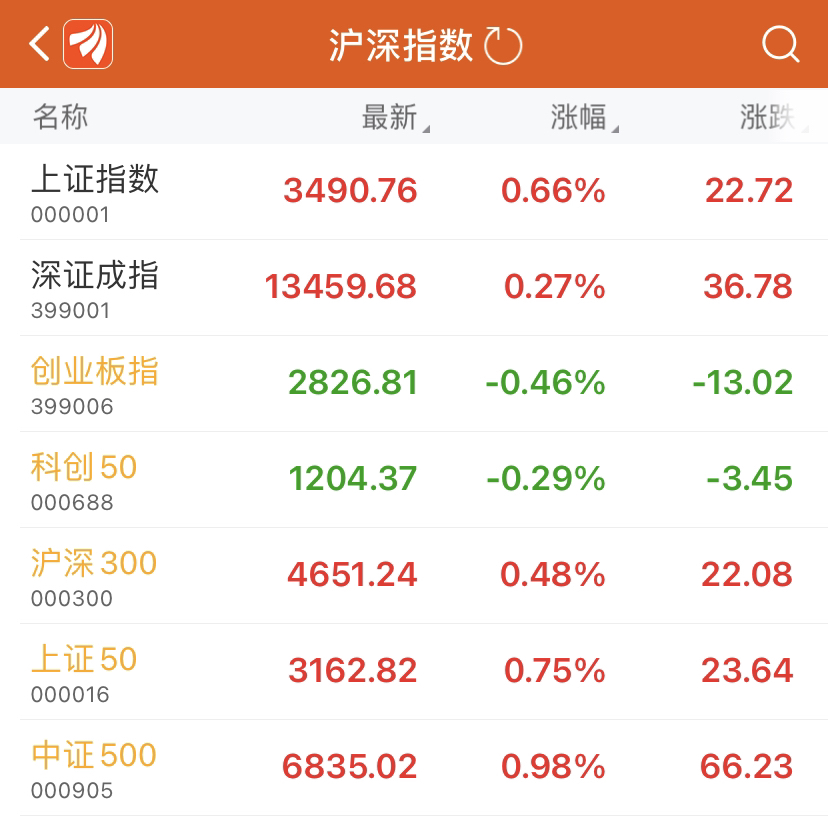Open 中证500 000905 index
Viewport: 828px width, 827px height.
[414, 768]
